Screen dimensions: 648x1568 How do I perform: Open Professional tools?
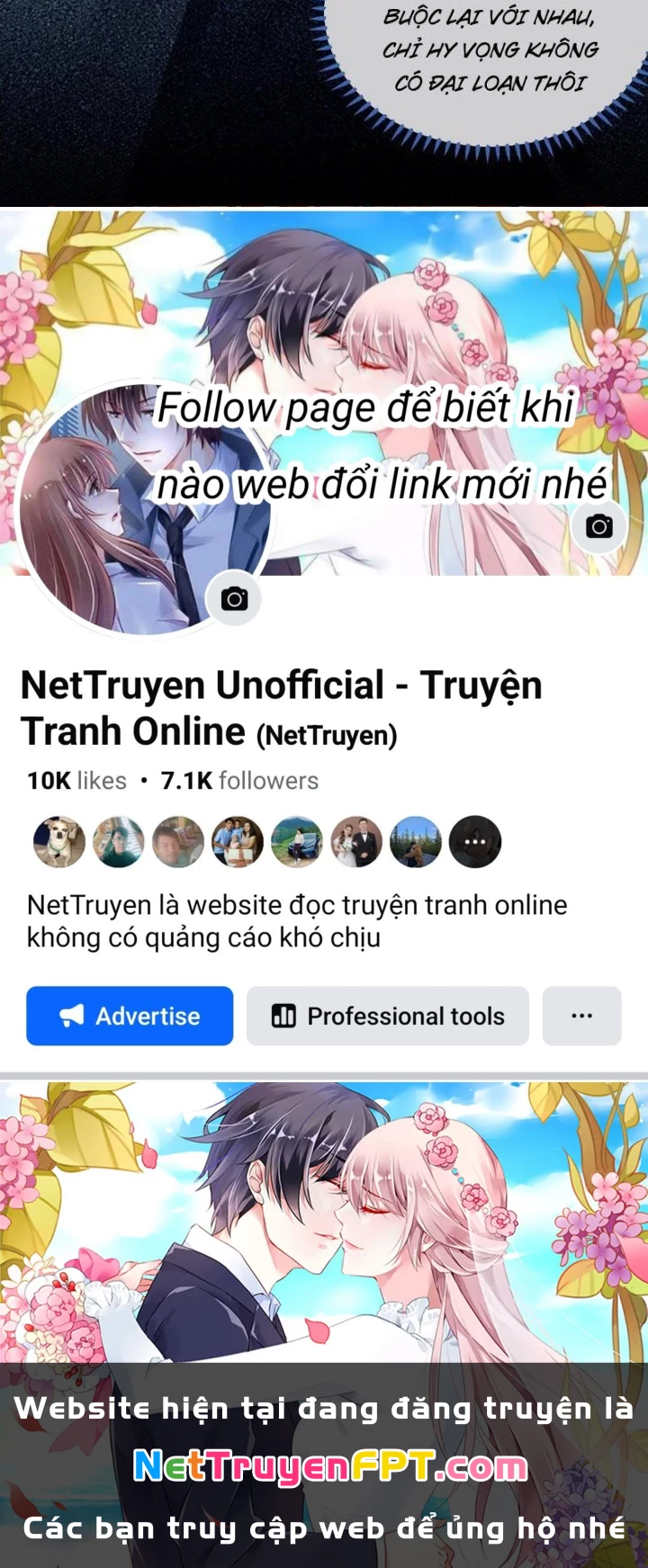pyautogui.click(x=389, y=1016)
